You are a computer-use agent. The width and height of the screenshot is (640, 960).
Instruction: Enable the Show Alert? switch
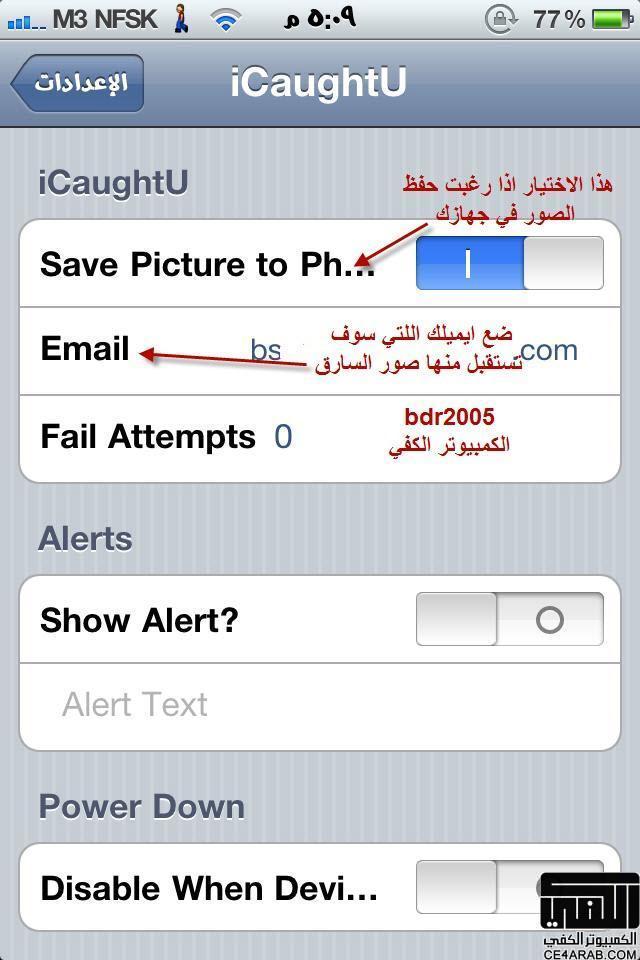point(509,619)
